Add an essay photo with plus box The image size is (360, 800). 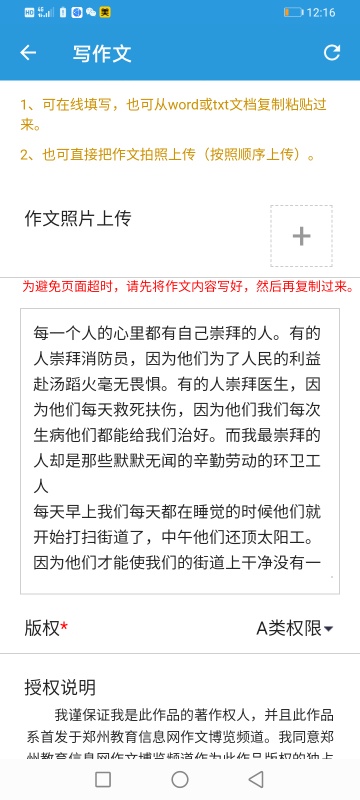point(301,236)
